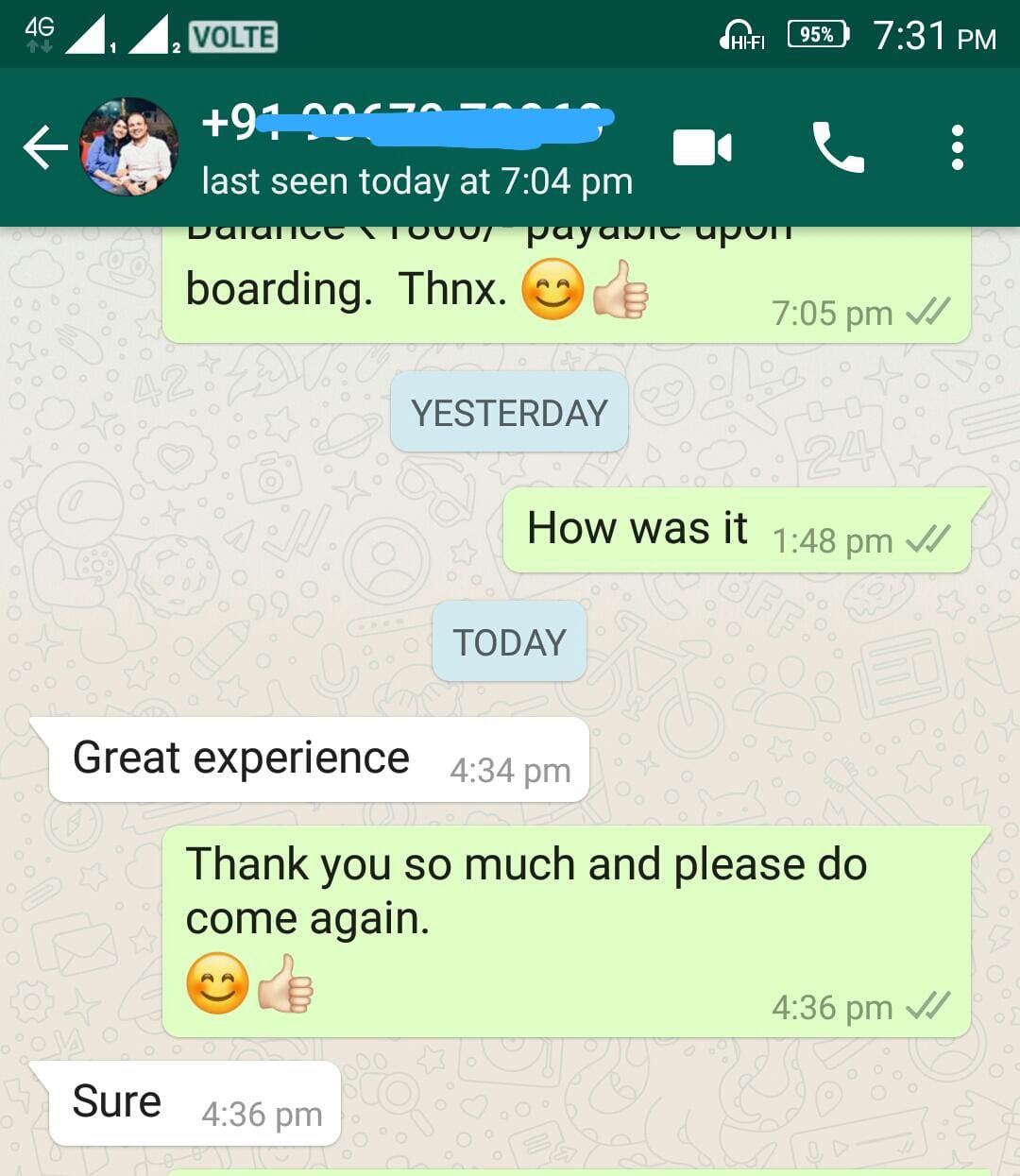Start a video call
The width and height of the screenshot is (1020, 1176).
tap(702, 148)
